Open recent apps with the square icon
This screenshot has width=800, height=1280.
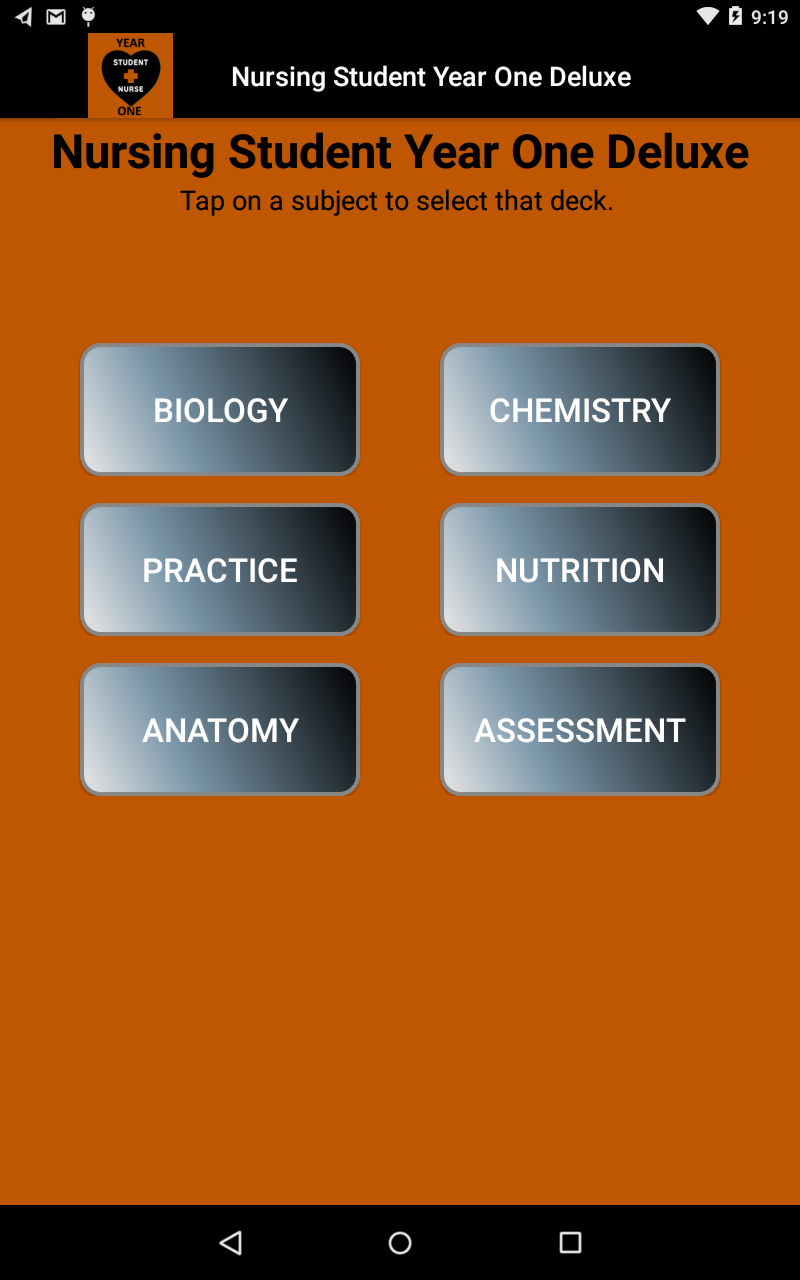coord(569,1242)
